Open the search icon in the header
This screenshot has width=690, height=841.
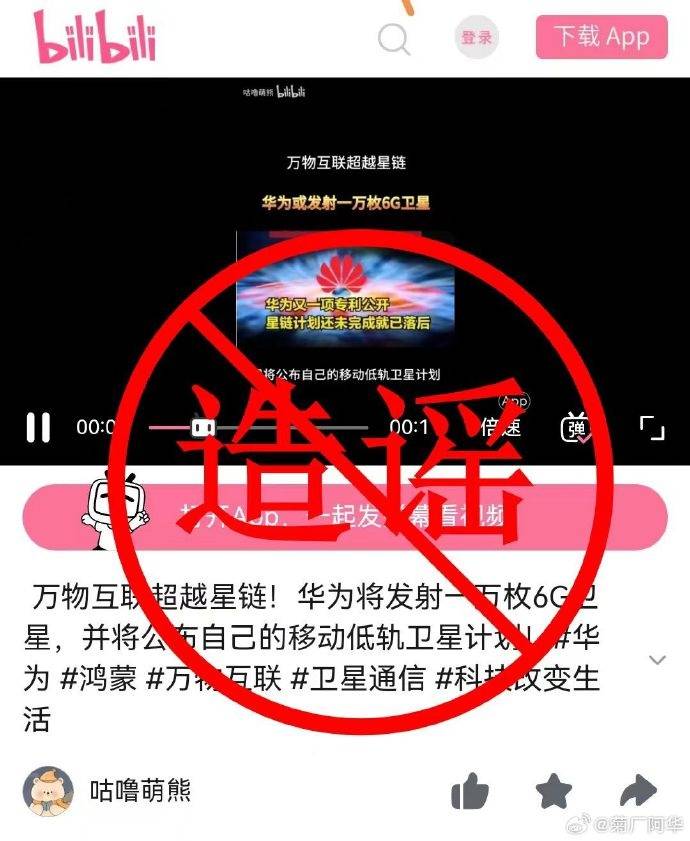[394, 39]
